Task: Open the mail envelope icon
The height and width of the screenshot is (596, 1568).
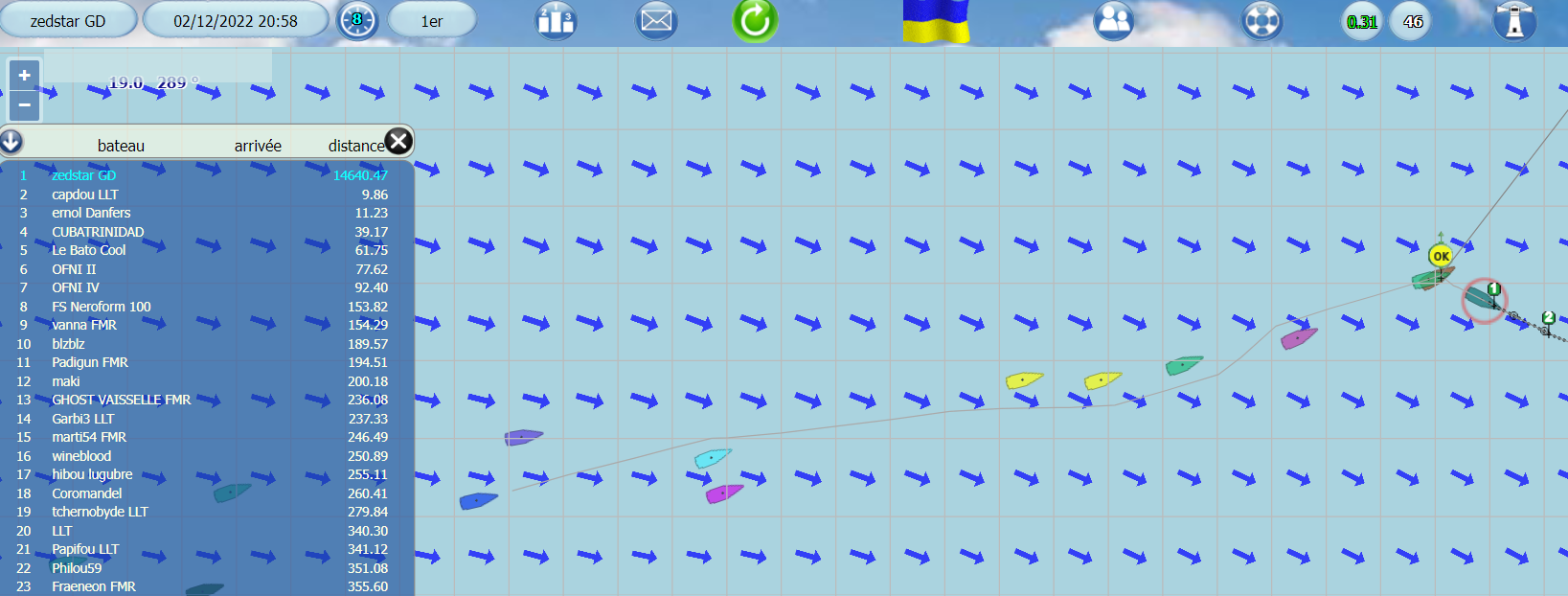Action: (656, 20)
